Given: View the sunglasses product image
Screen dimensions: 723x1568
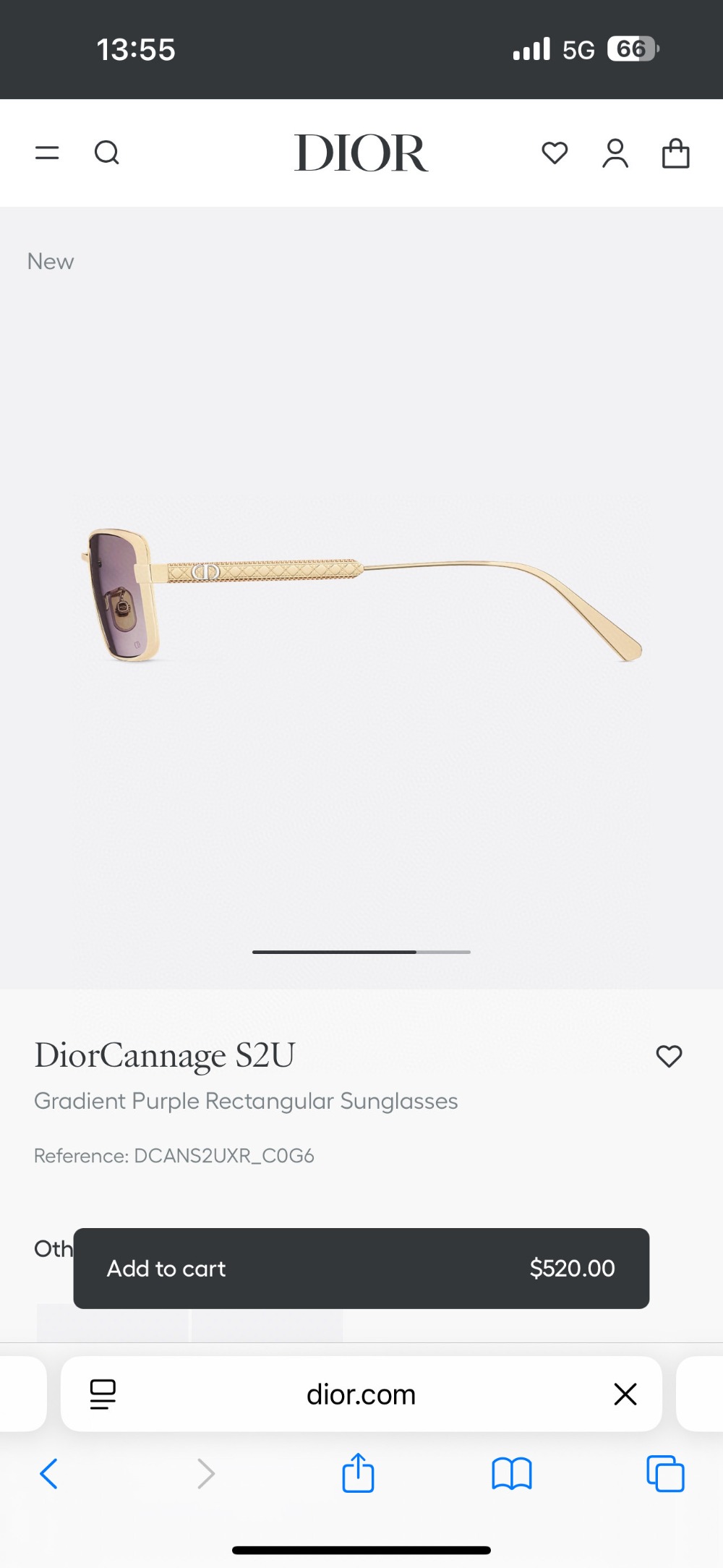Looking at the screenshot, I should 361,595.
